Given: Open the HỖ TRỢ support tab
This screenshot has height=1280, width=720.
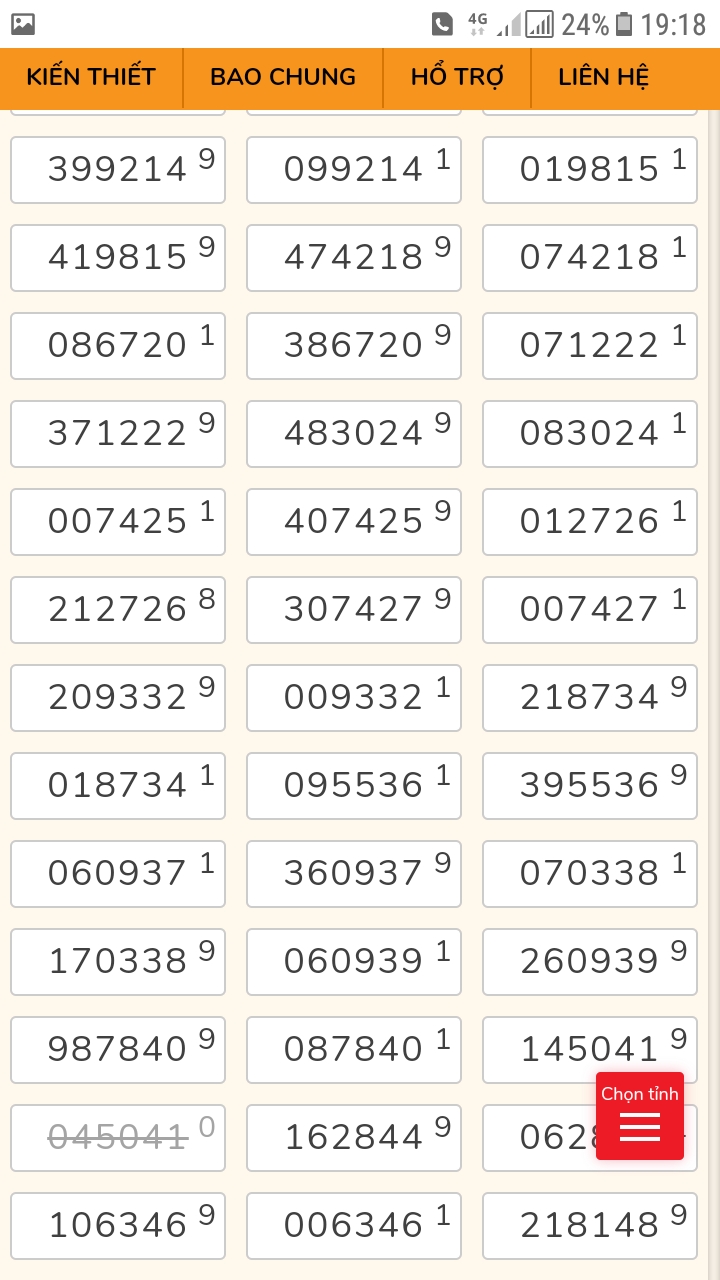Looking at the screenshot, I should pyautogui.click(x=457, y=77).
